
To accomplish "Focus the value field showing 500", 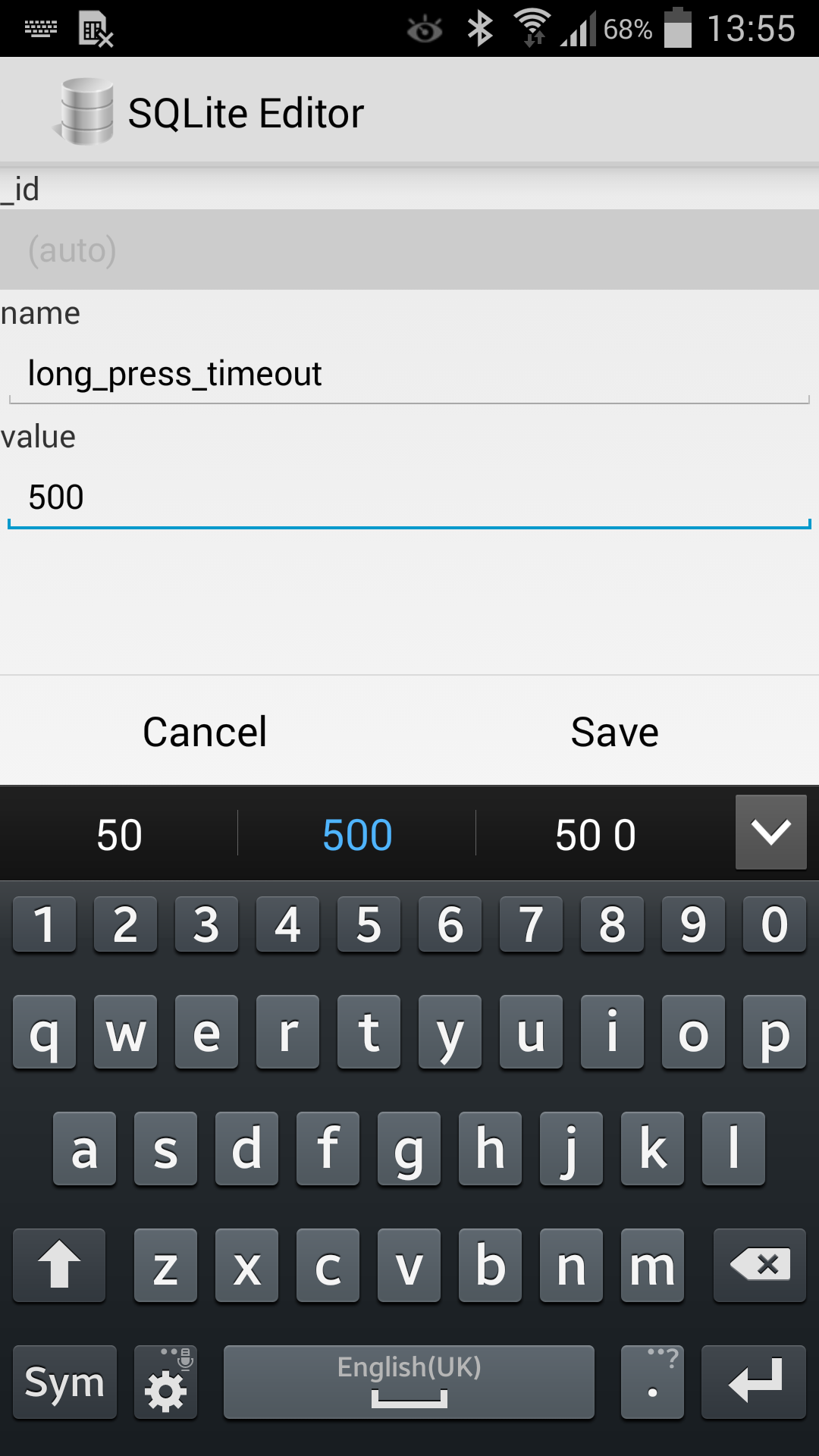I will (409, 497).
